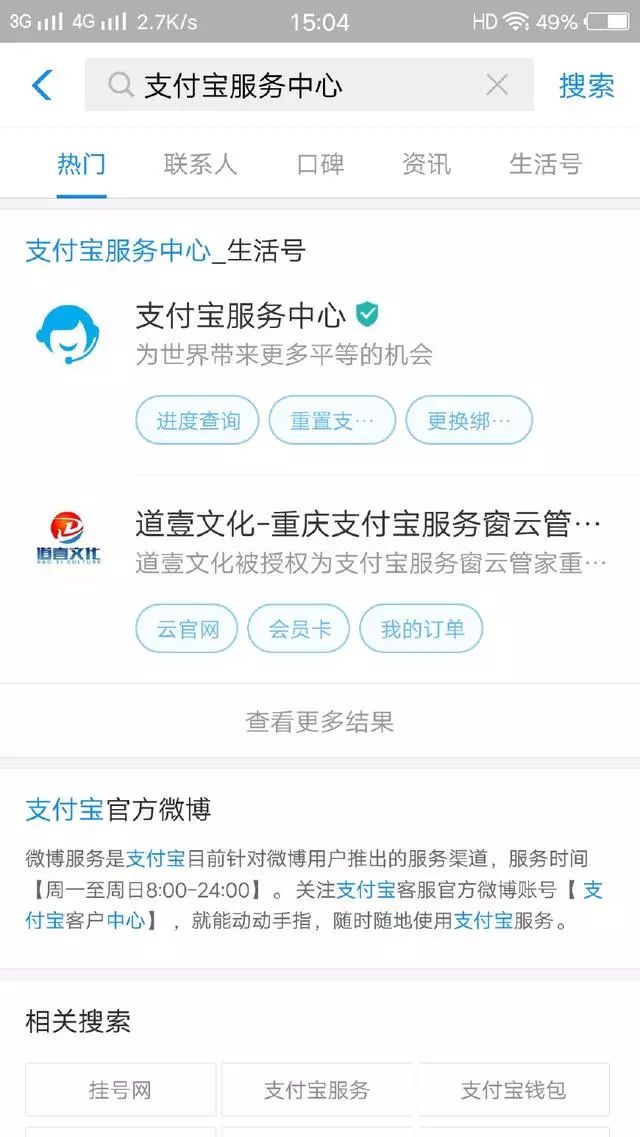This screenshot has width=640, height=1137.
Task: Open the 支付宝服务中心 life account result
Action: coord(320,334)
